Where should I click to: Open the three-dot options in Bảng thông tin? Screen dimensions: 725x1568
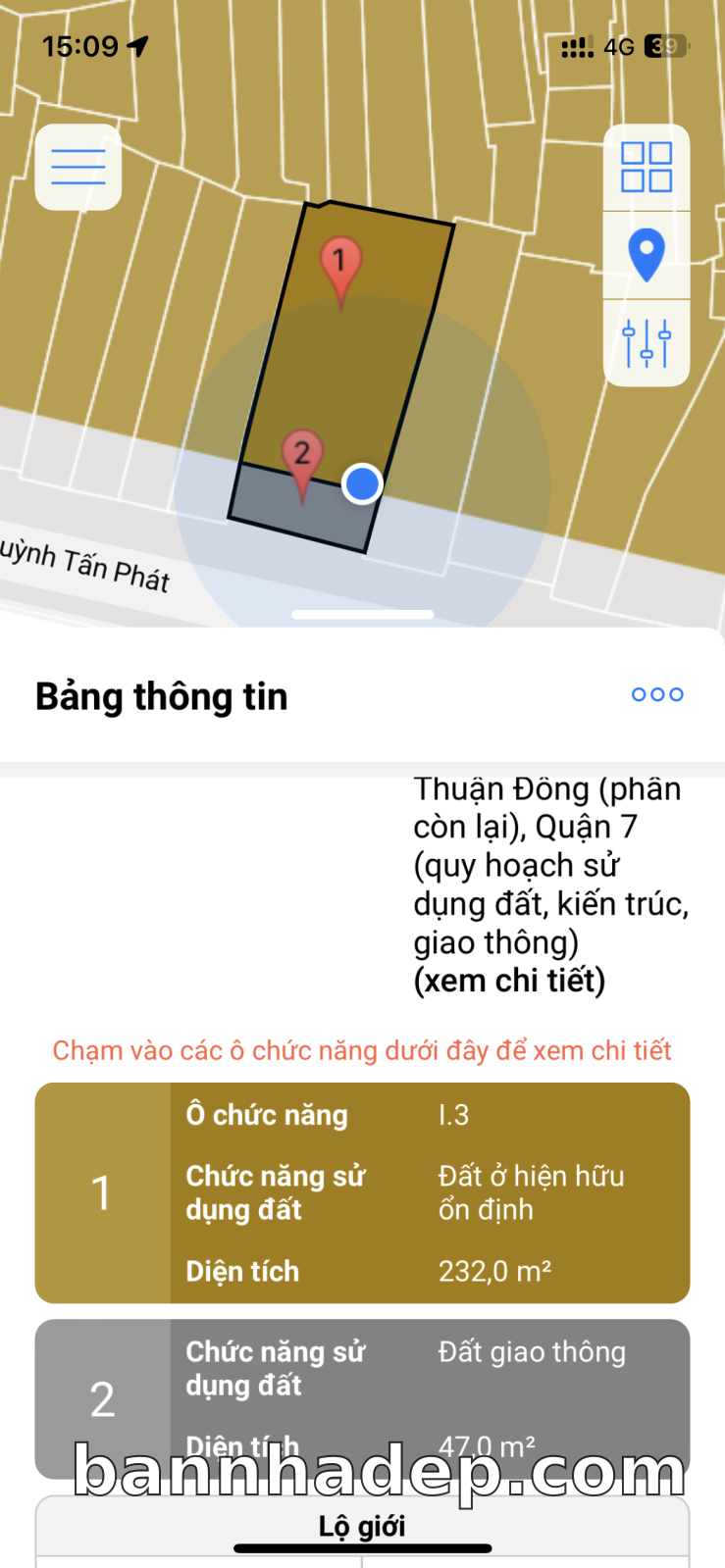coord(657,694)
